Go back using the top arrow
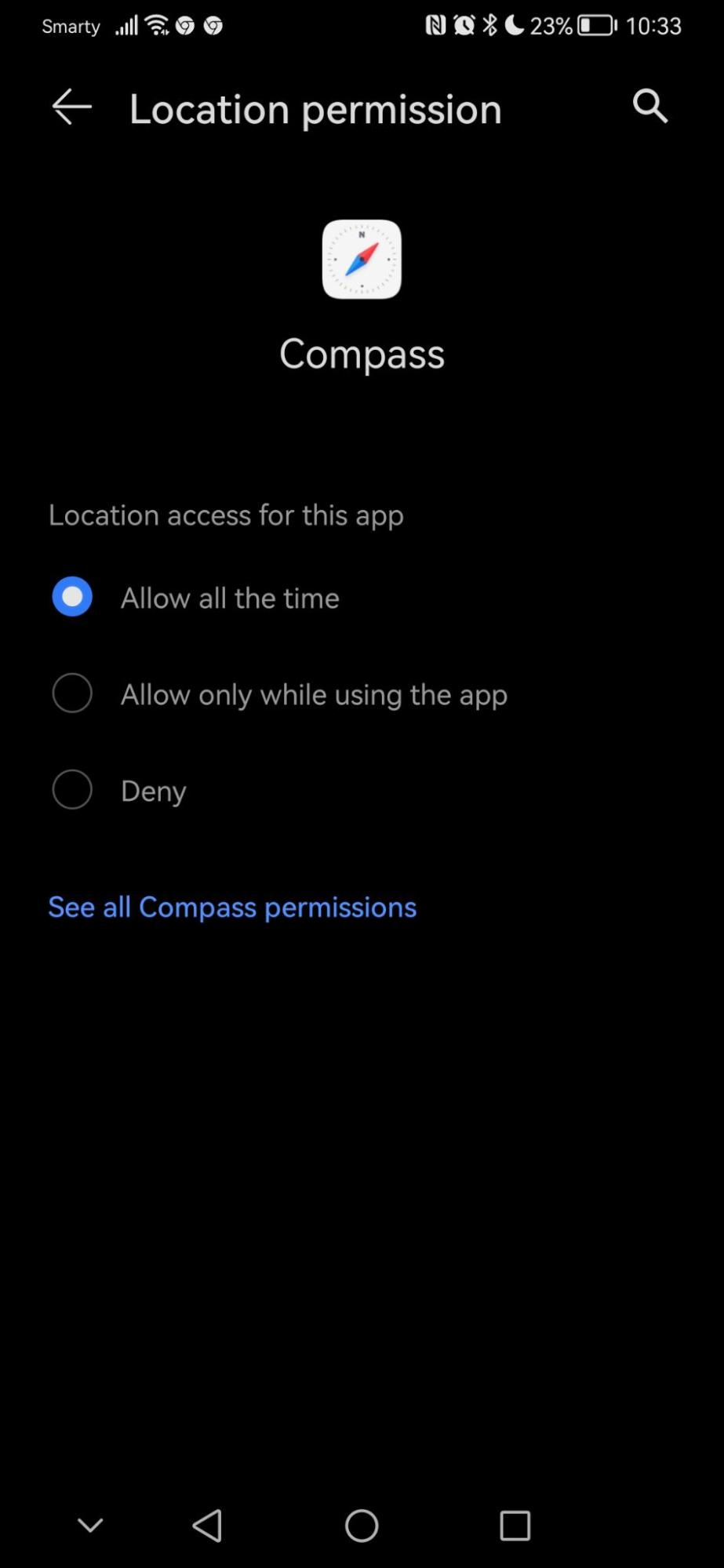Screen dimensions: 724x1568 click(x=71, y=107)
